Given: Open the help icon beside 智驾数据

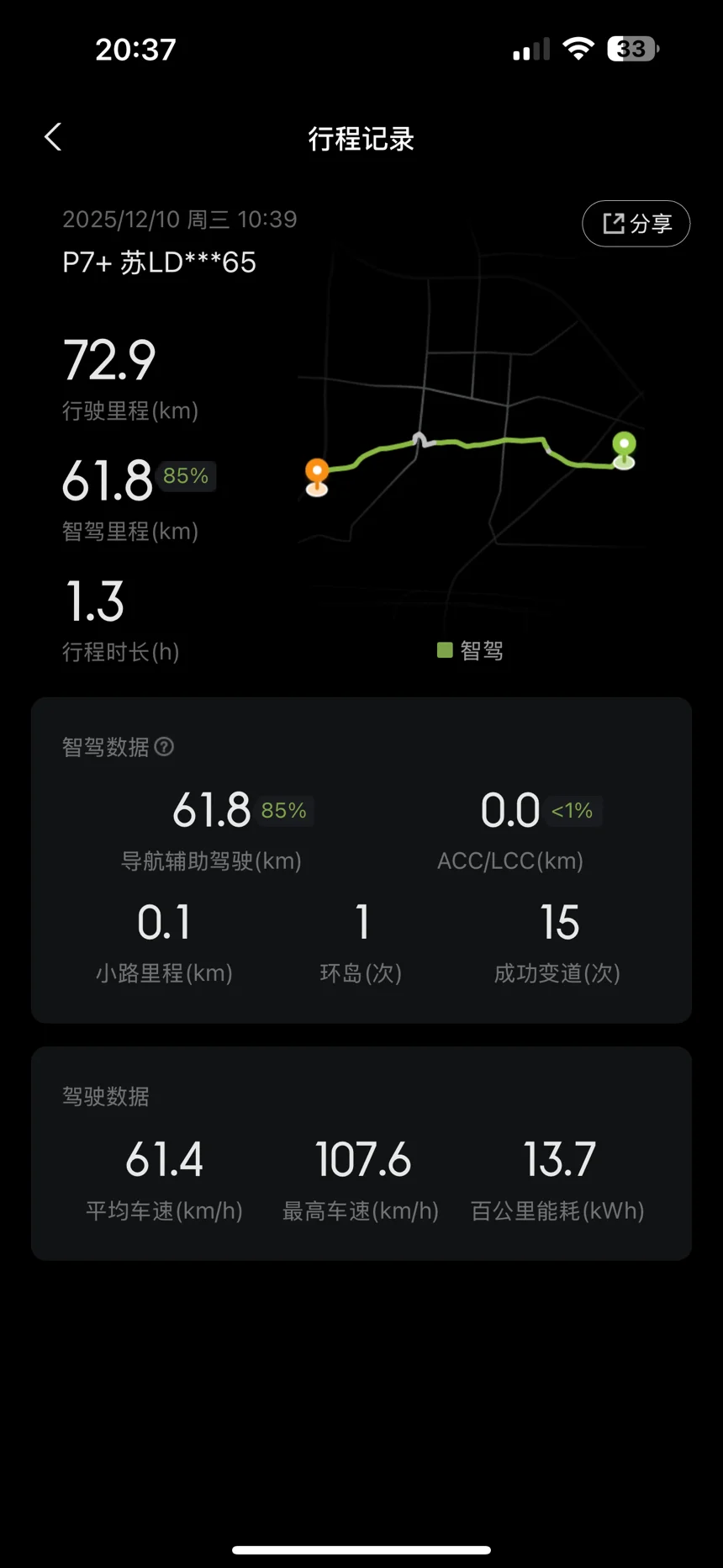Looking at the screenshot, I should tap(165, 747).
